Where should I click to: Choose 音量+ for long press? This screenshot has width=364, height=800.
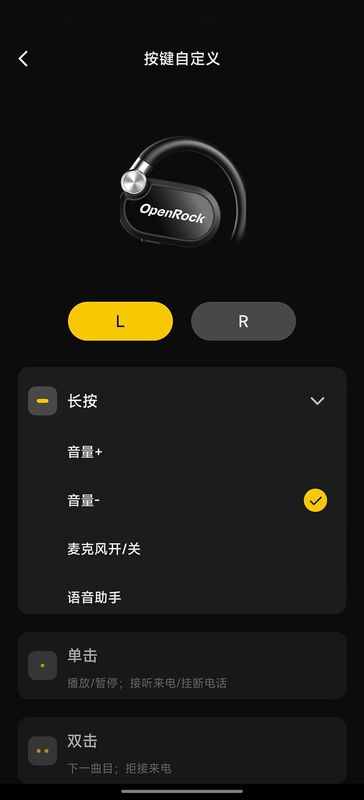(182, 452)
